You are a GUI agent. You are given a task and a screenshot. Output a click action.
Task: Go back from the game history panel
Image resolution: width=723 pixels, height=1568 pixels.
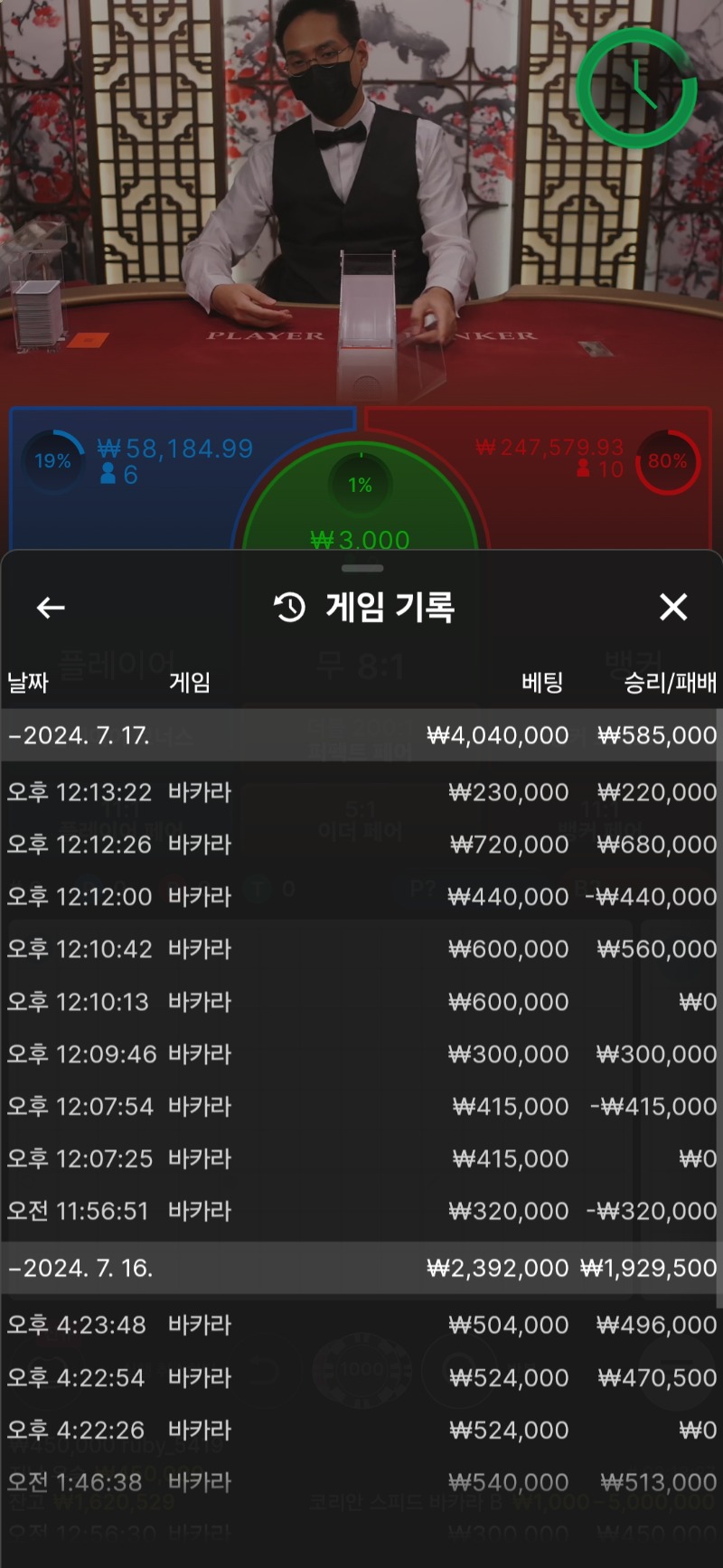51,608
